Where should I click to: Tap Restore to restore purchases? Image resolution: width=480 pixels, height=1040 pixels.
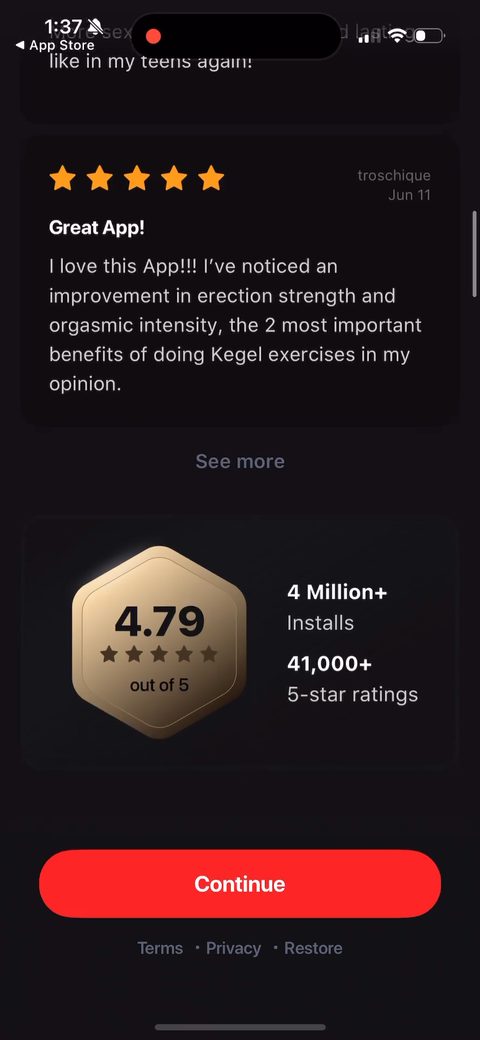[313, 948]
